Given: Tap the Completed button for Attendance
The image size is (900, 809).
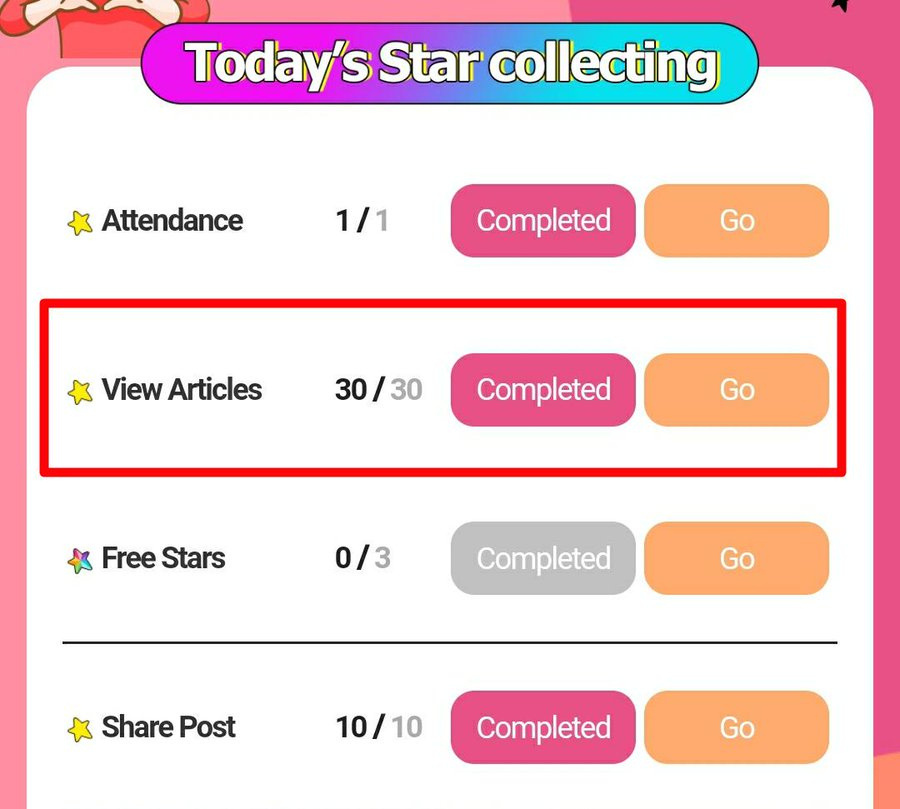Looking at the screenshot, I should pyautogui.click(x=543, y=221).
